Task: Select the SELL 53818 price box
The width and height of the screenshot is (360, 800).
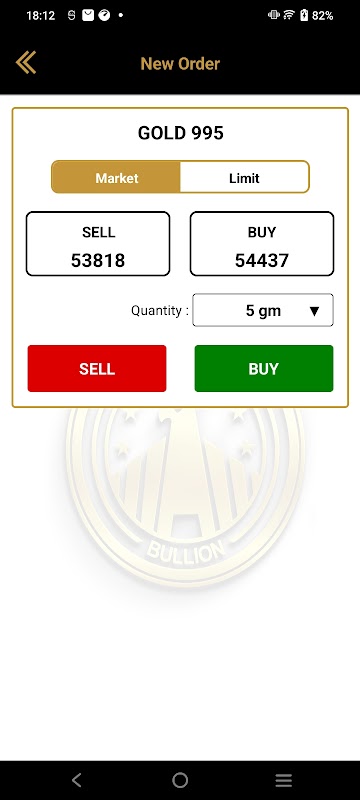Action: 98,244
